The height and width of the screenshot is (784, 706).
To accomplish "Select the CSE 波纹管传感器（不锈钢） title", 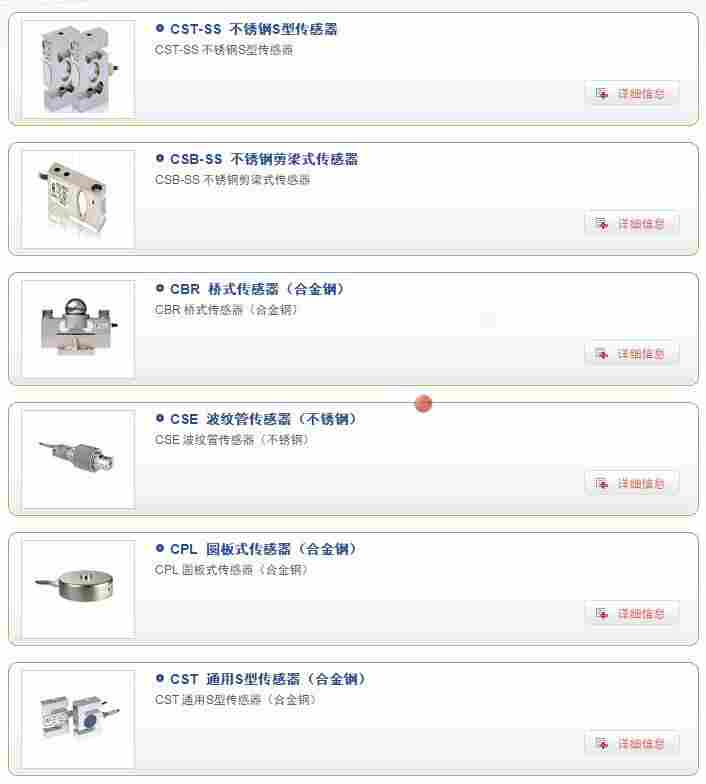I will pyautogui.click(x=263, y=419).
